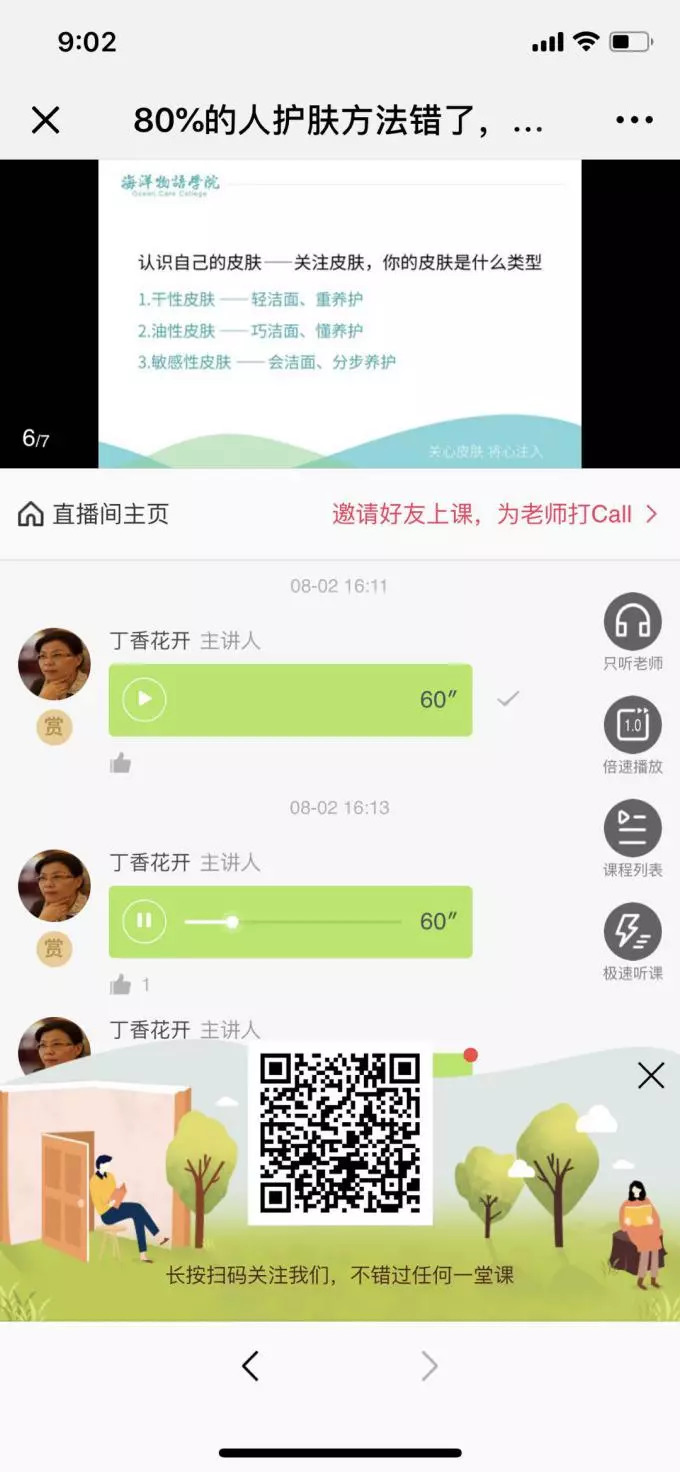
Task: Open 丁香花开's avatar on first message
Action: [x=54, y=664]
